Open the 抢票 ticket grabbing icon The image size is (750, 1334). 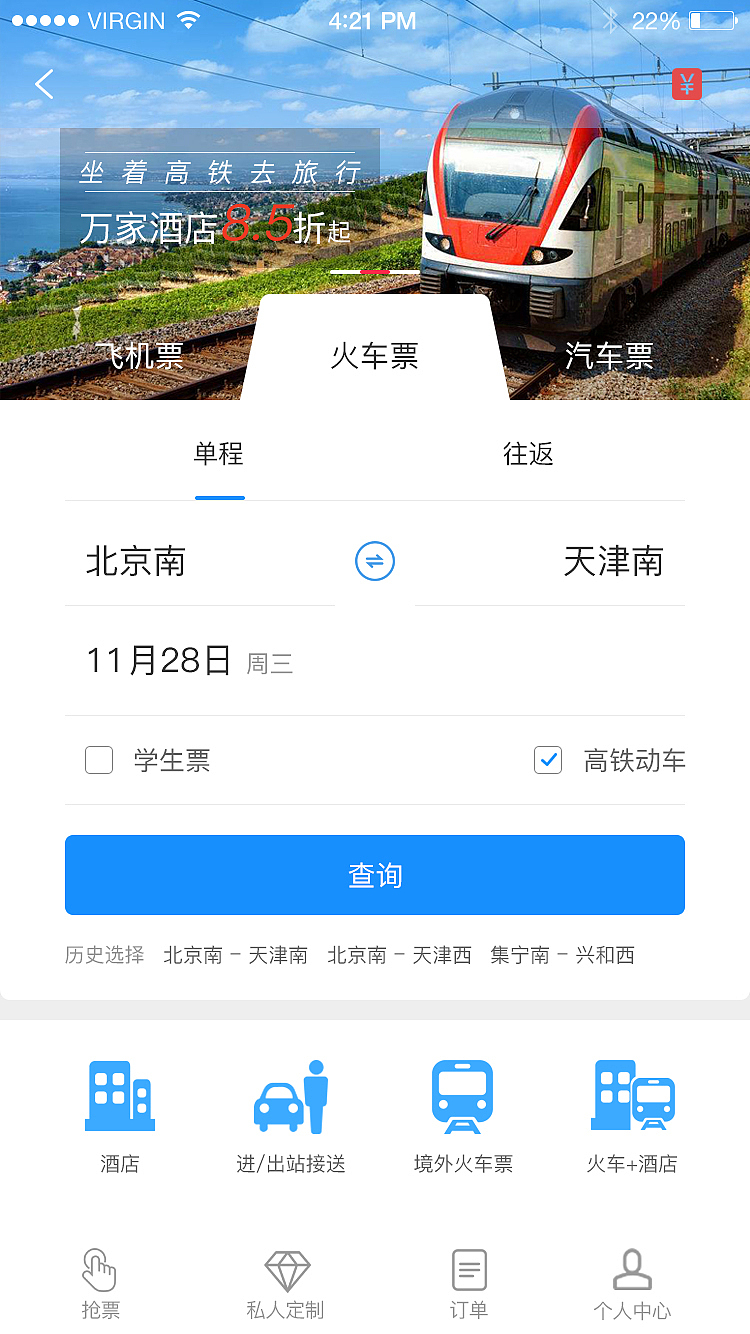(x=100, y=1280)
